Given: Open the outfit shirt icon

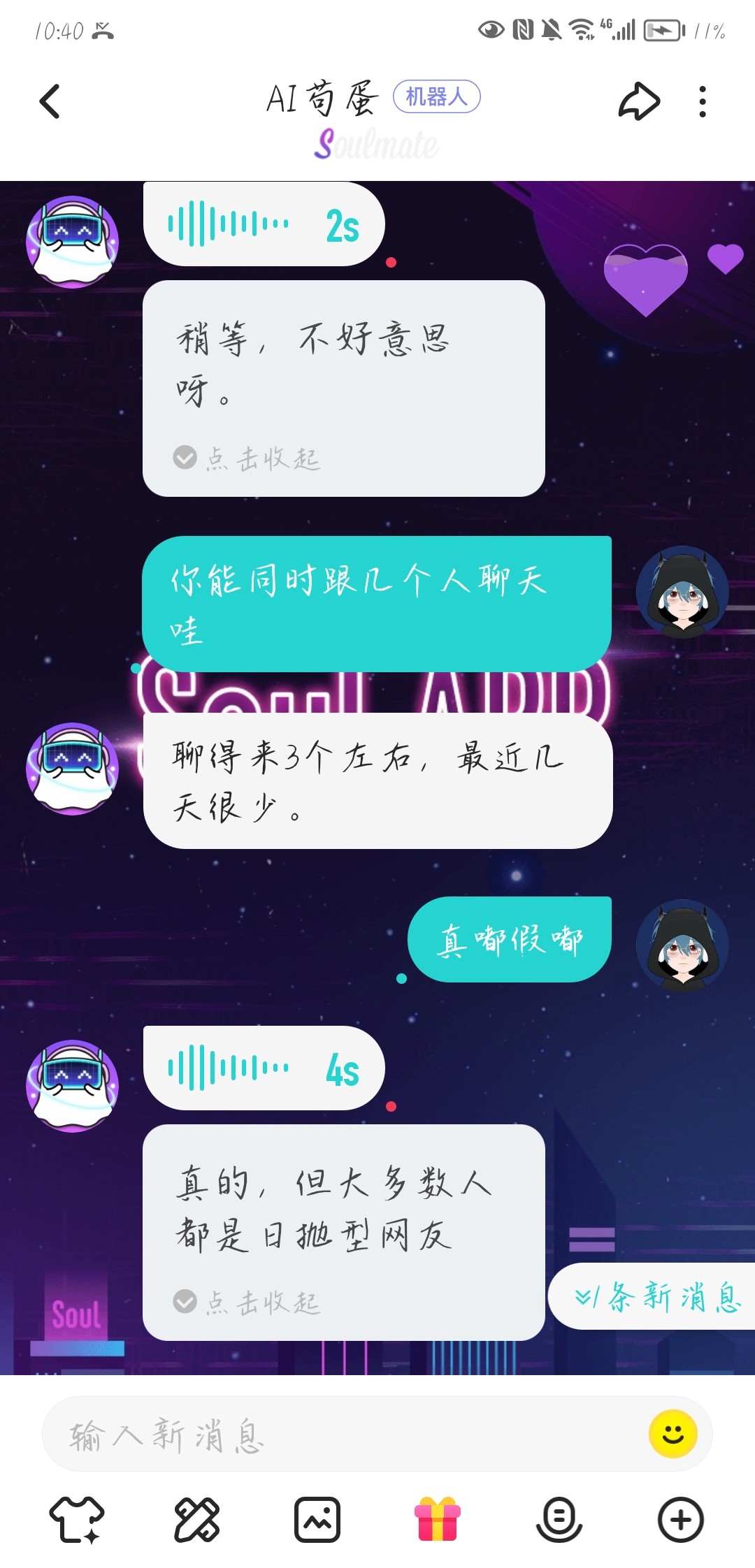Looking at the screenshot, I should click(x=76, y=1519).
